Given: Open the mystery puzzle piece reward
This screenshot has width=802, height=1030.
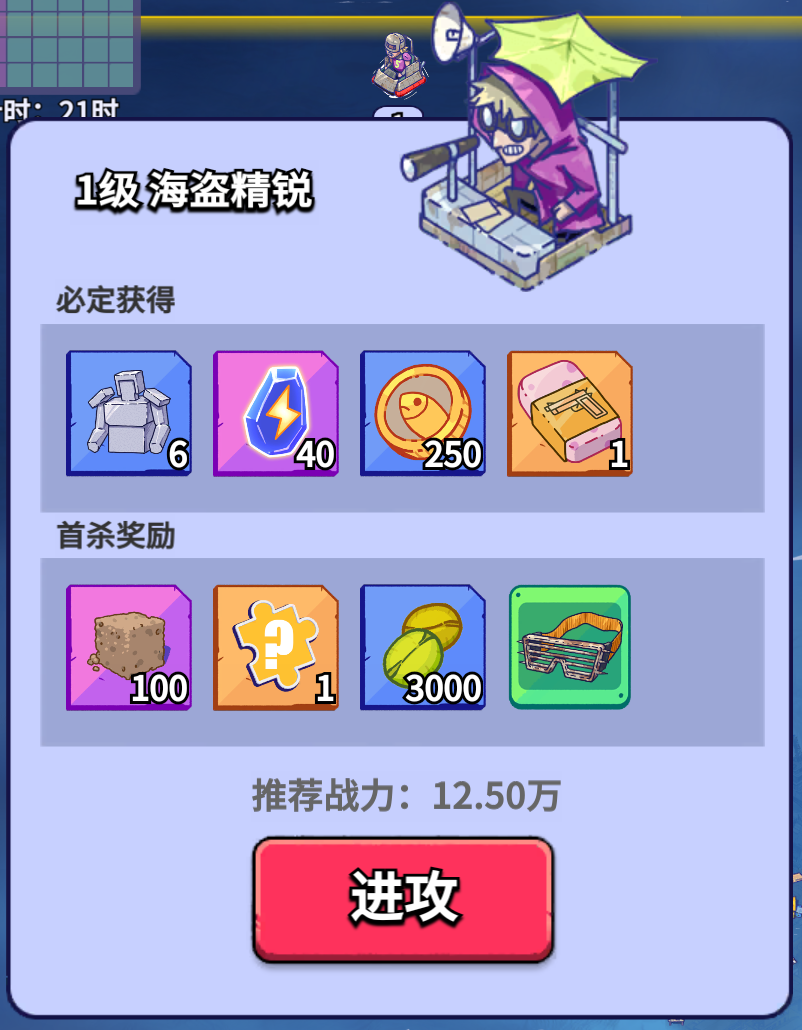Looking at the screenshot, I should coord(275,647).
